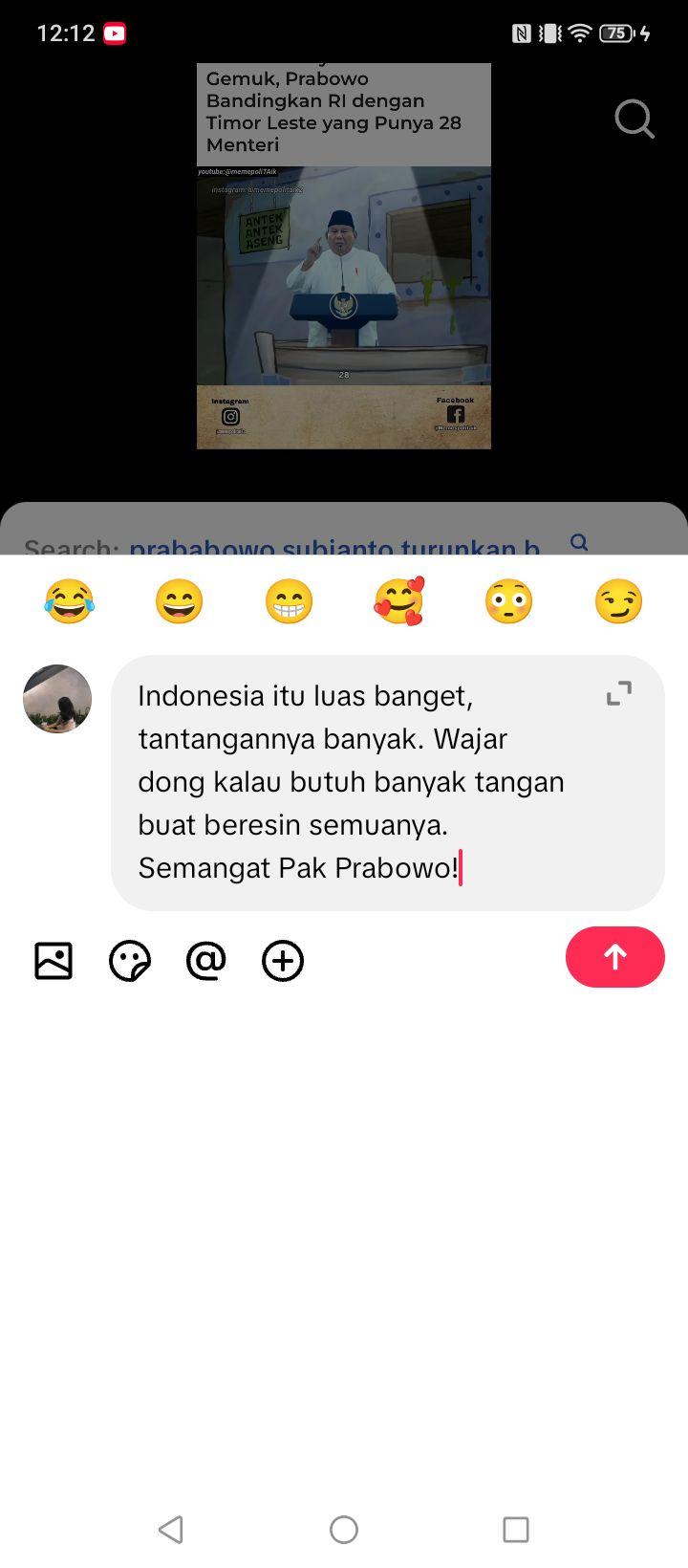Open the plus add-more options
The height and width of the screenshot is (1568, 688).
pos(283,961)
